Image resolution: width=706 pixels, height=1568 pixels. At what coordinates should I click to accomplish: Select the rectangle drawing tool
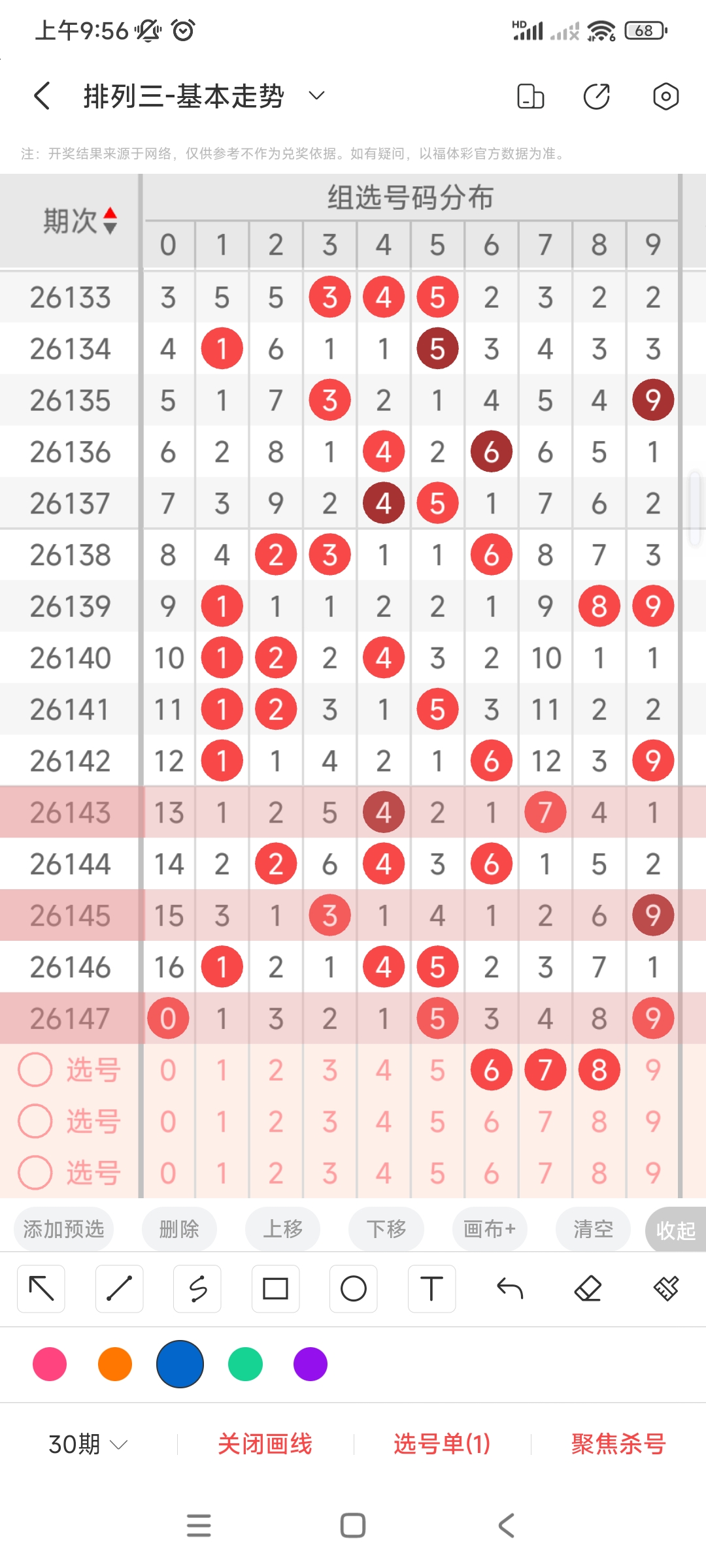[275, 1289]
